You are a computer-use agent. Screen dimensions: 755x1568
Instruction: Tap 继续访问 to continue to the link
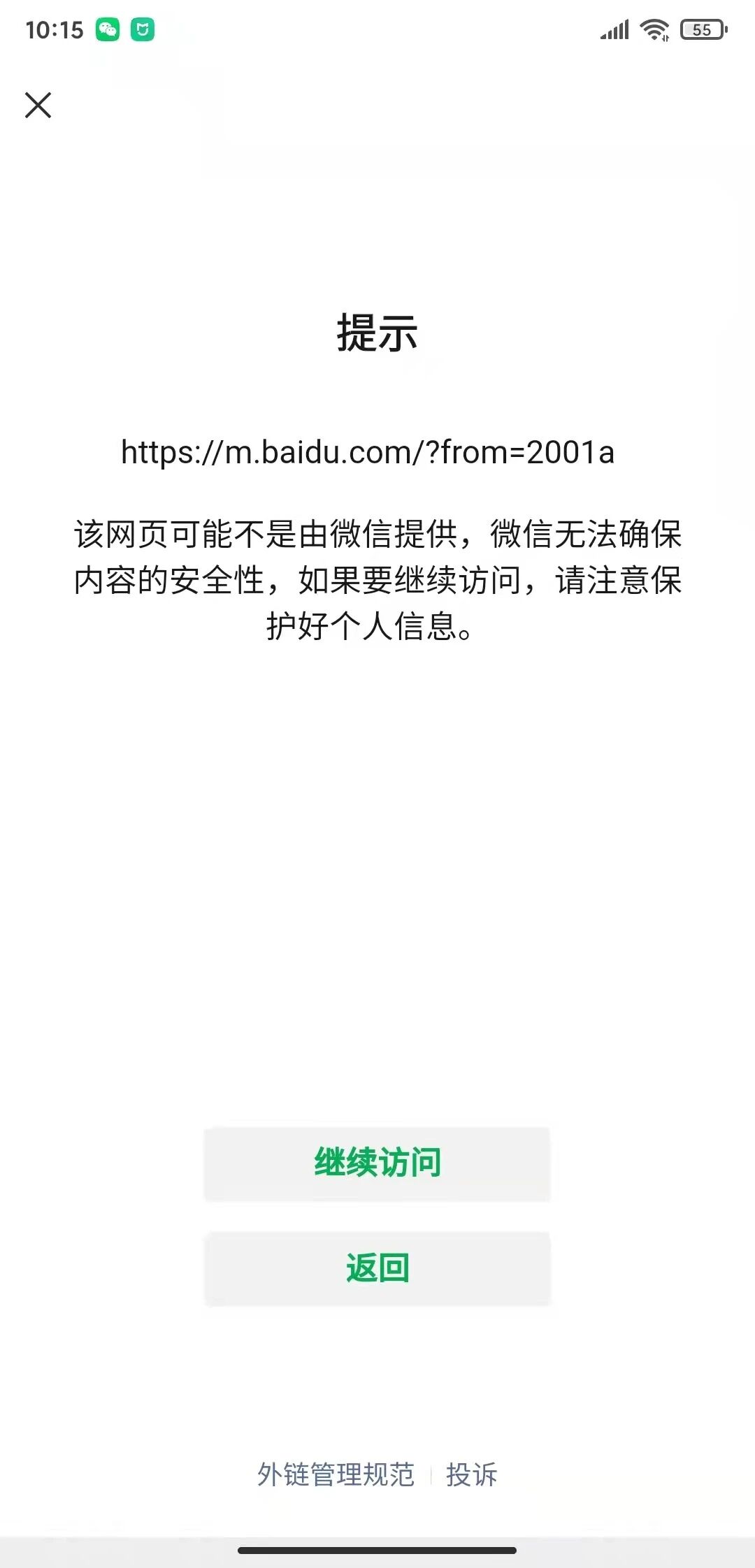(x=377, y=1163)
